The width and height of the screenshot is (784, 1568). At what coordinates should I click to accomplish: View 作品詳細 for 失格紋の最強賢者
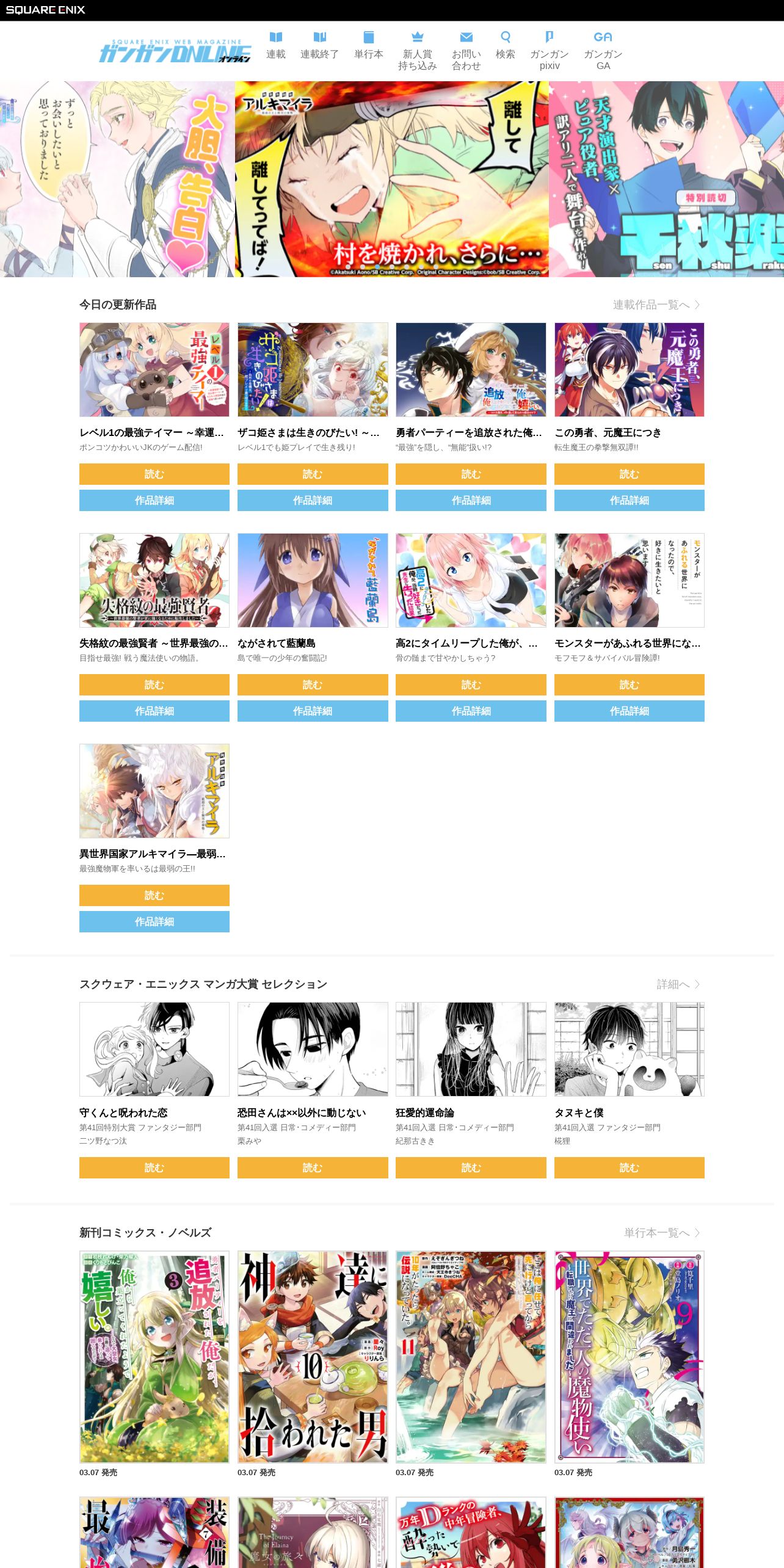coord(154,711)
